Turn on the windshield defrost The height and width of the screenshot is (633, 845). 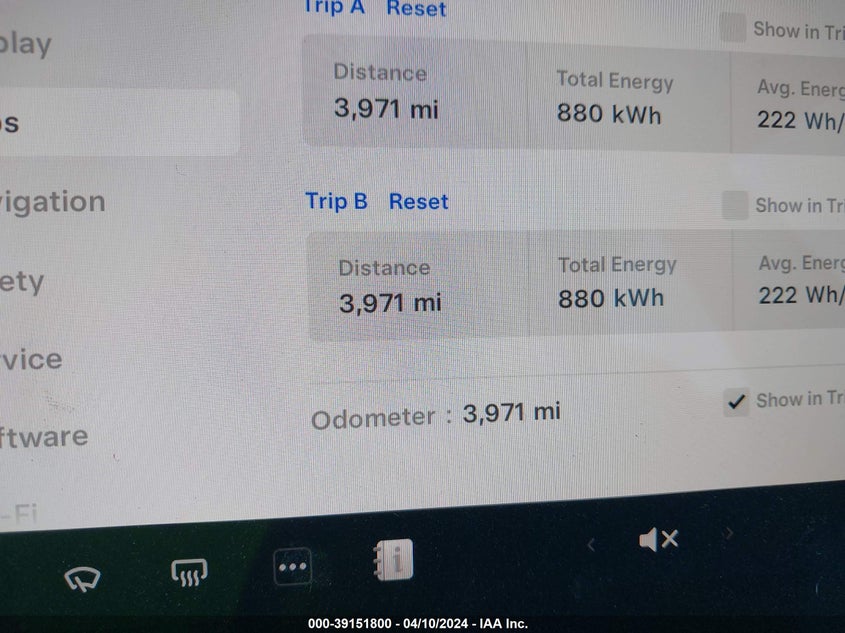[189, 573]
